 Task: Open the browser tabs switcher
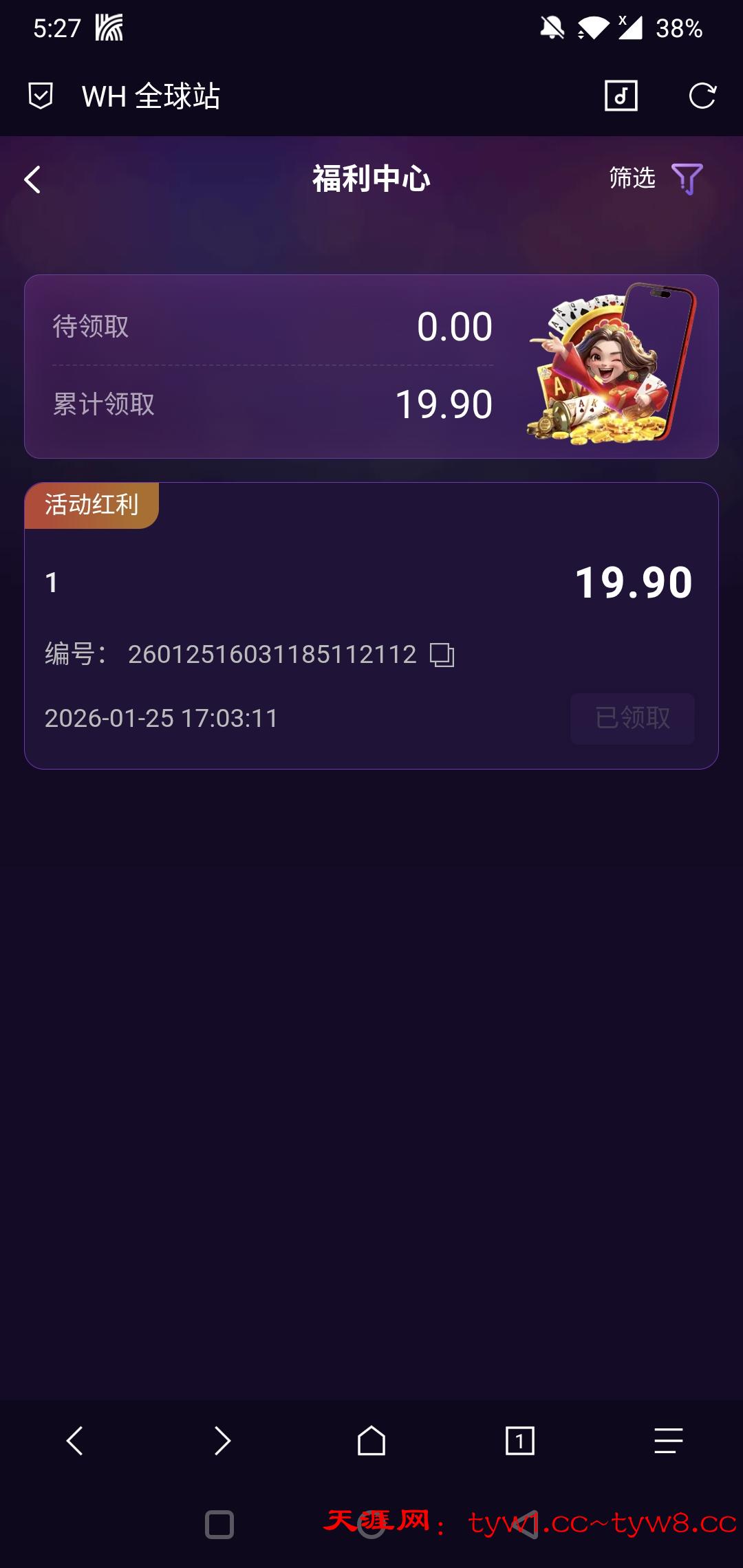(519, 1441)
